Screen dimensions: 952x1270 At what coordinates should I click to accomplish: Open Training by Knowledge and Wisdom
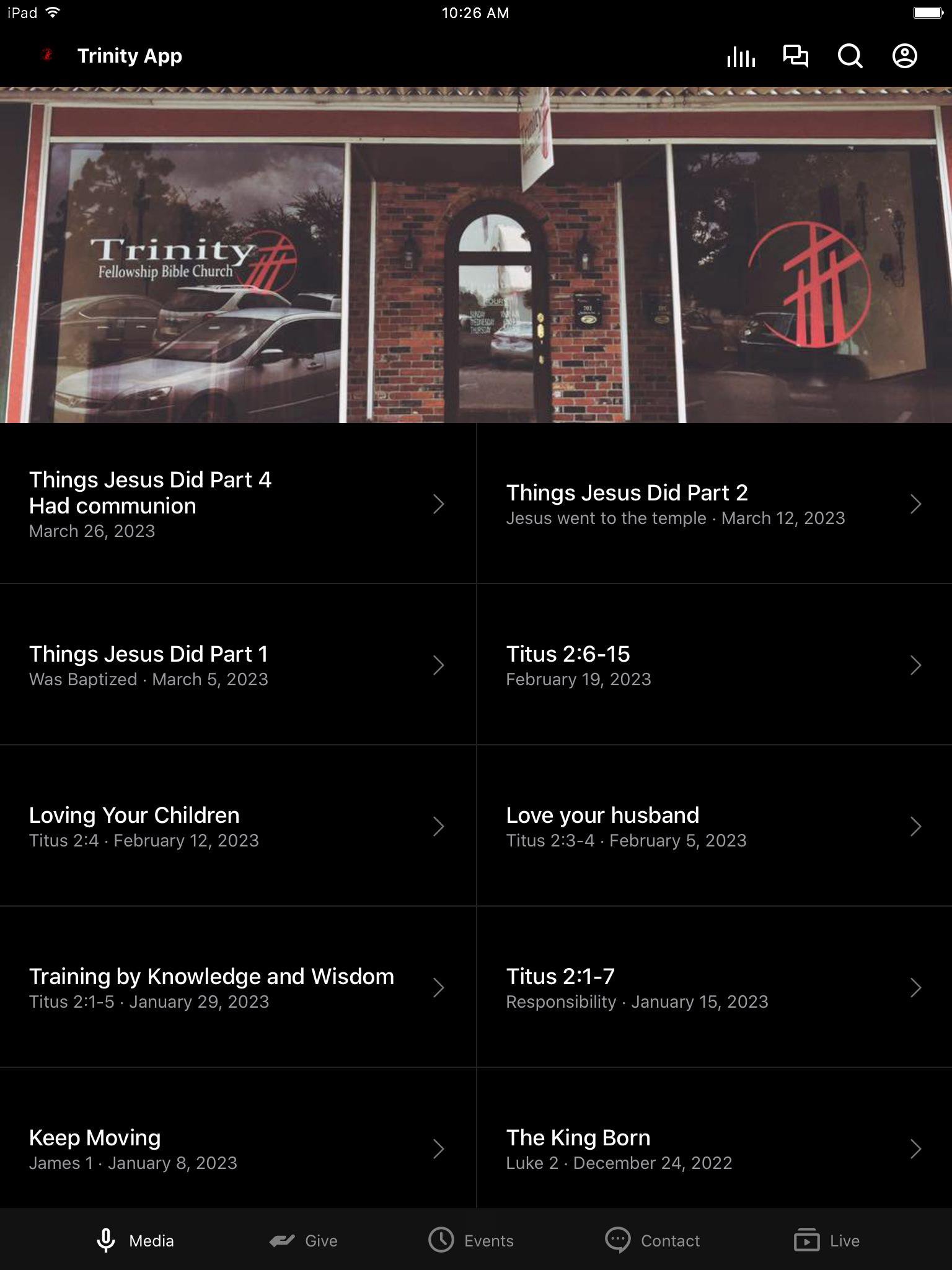point(237,987)
